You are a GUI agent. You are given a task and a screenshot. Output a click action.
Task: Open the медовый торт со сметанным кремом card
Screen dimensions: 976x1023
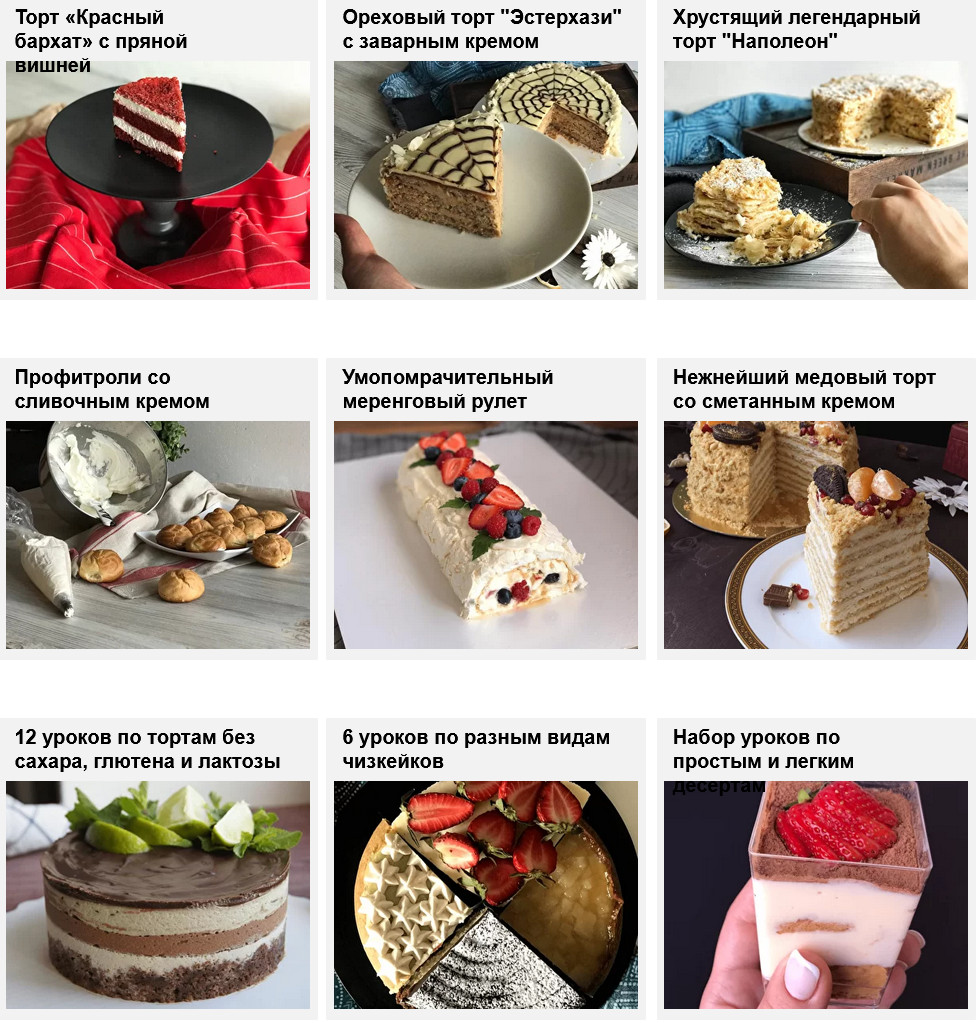[815, 535]
